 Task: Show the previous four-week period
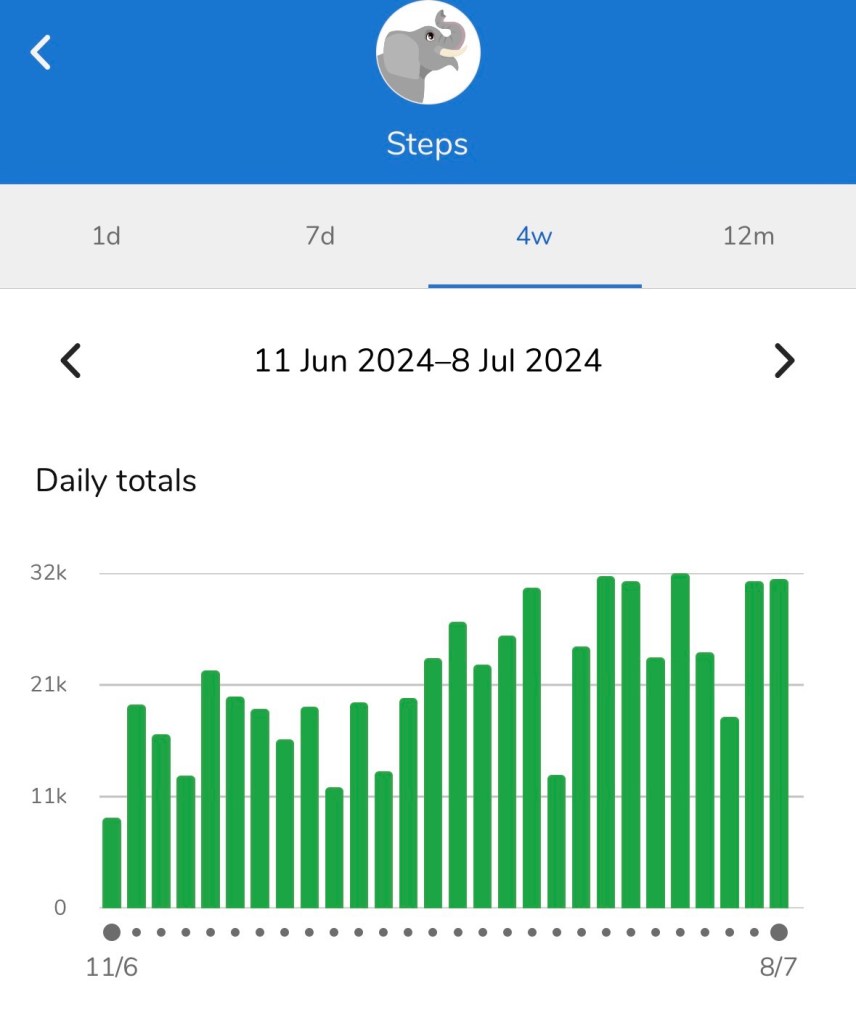(70, 360)
